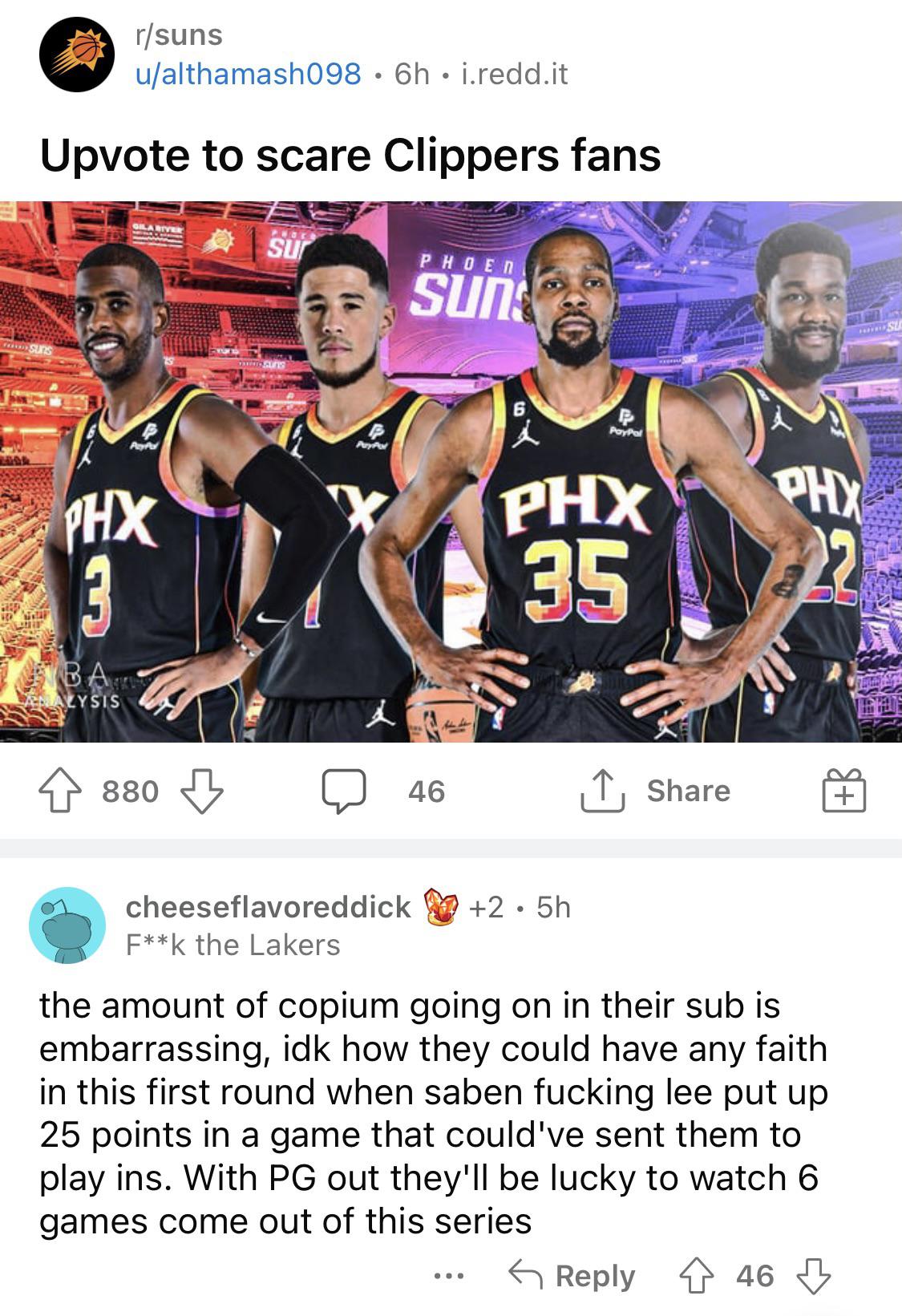Upvote cheeseflavoreddick's comment
The width and height of the screenshot is (902, 1316).
[695, 1275]
